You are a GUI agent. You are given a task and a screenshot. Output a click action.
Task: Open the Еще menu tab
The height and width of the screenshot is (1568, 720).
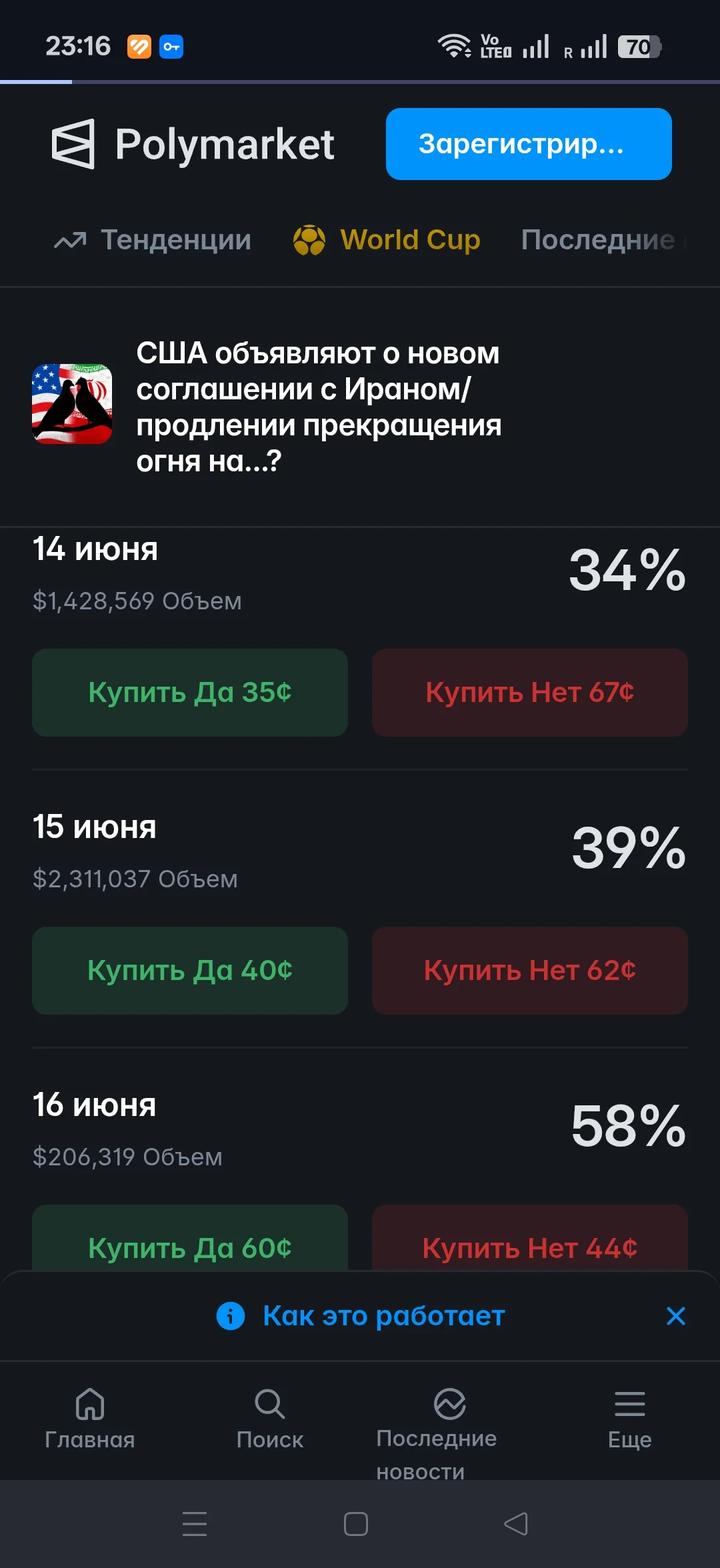coord(630,1419)
